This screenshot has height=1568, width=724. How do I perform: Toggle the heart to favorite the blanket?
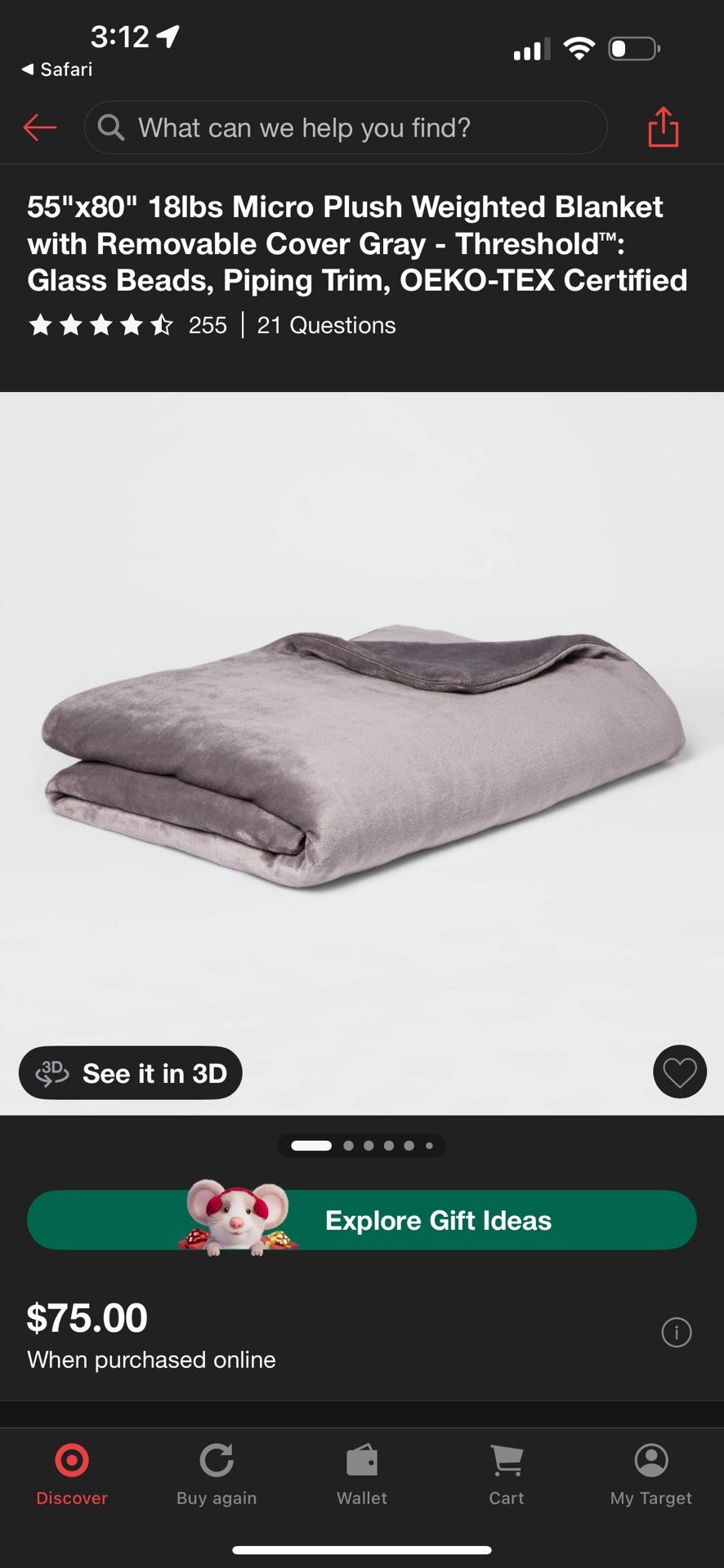point(679,1071)
